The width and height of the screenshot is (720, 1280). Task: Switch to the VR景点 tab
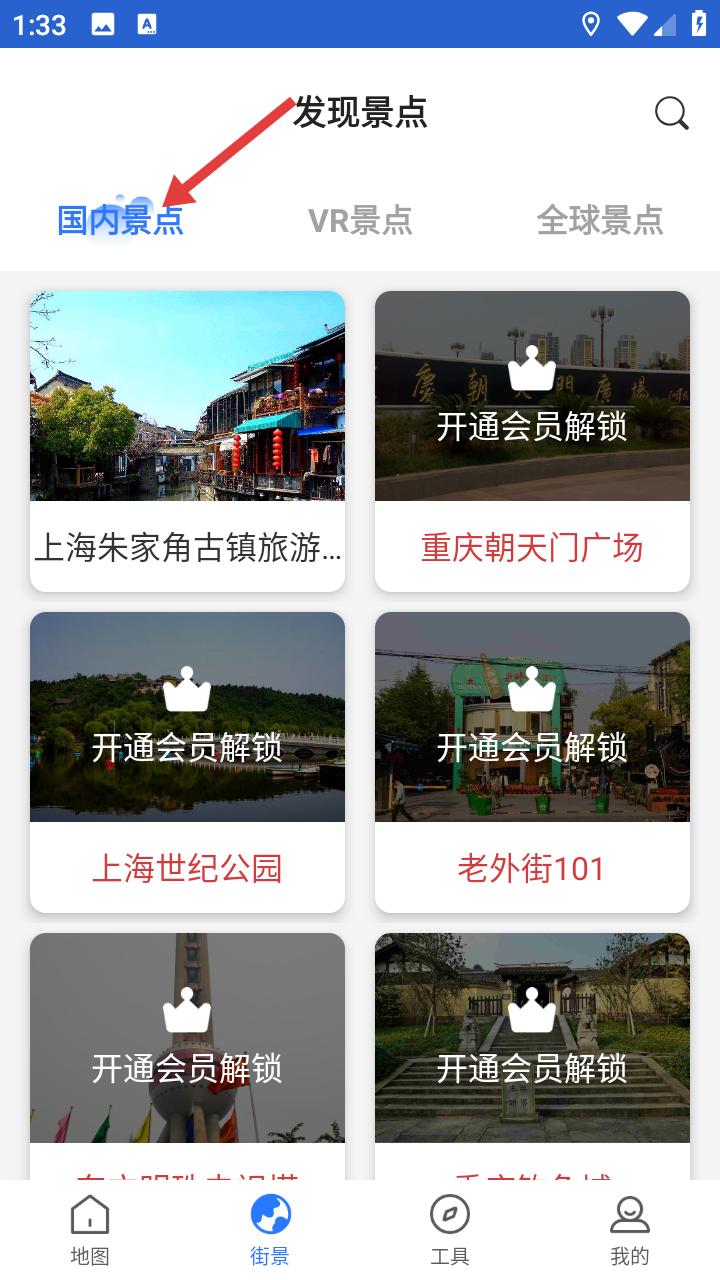point(360,220)
